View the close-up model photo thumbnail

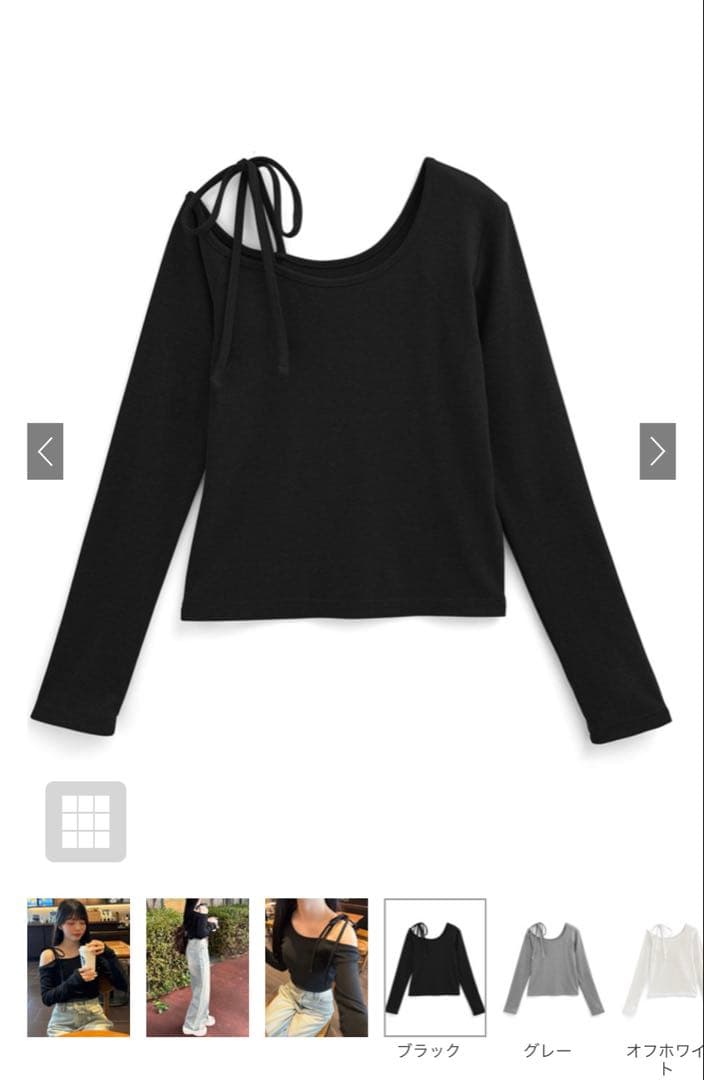coord(316,966)
